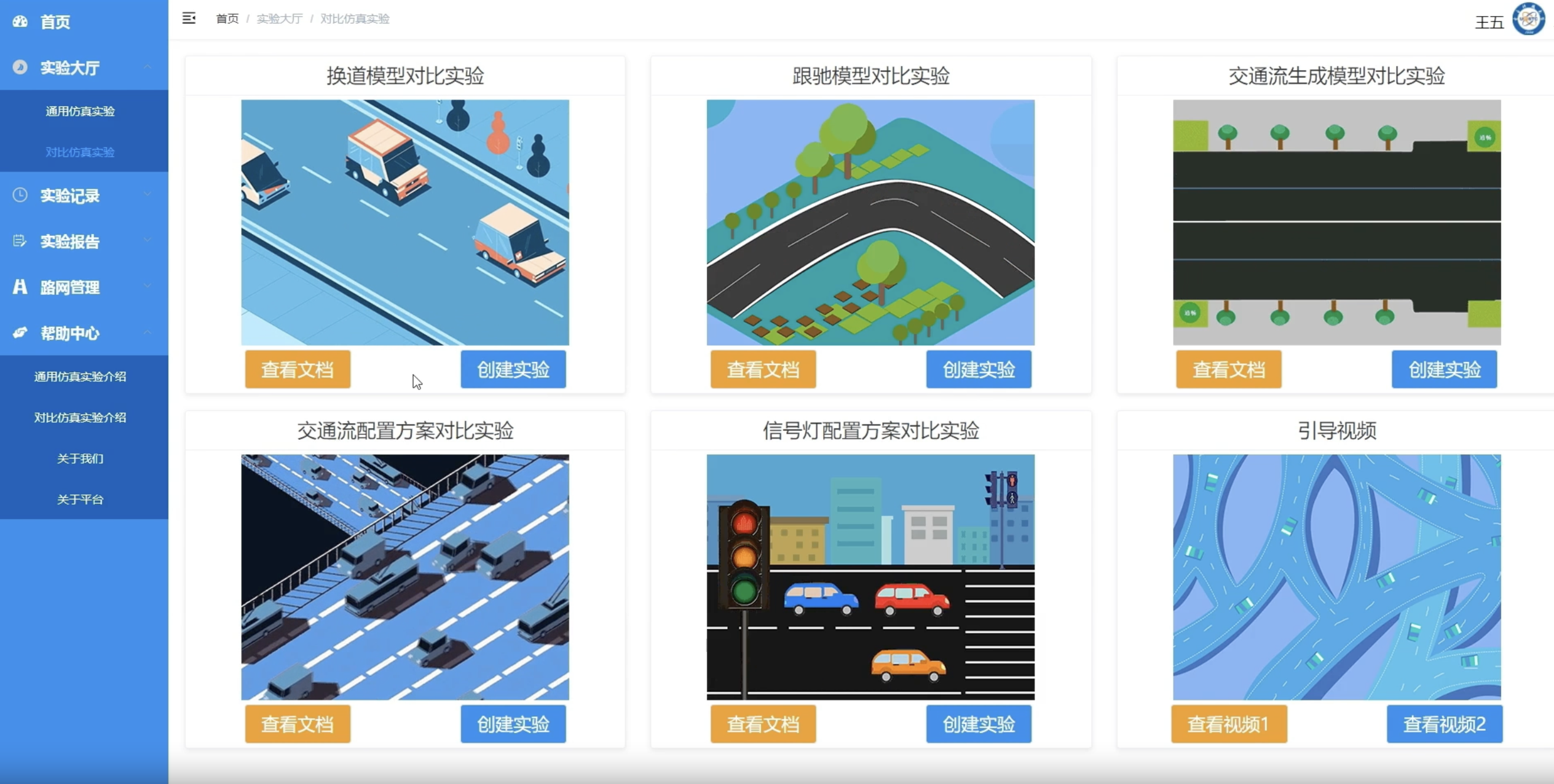View the document for 换道模型对比实验

click(x=298, y=369)
